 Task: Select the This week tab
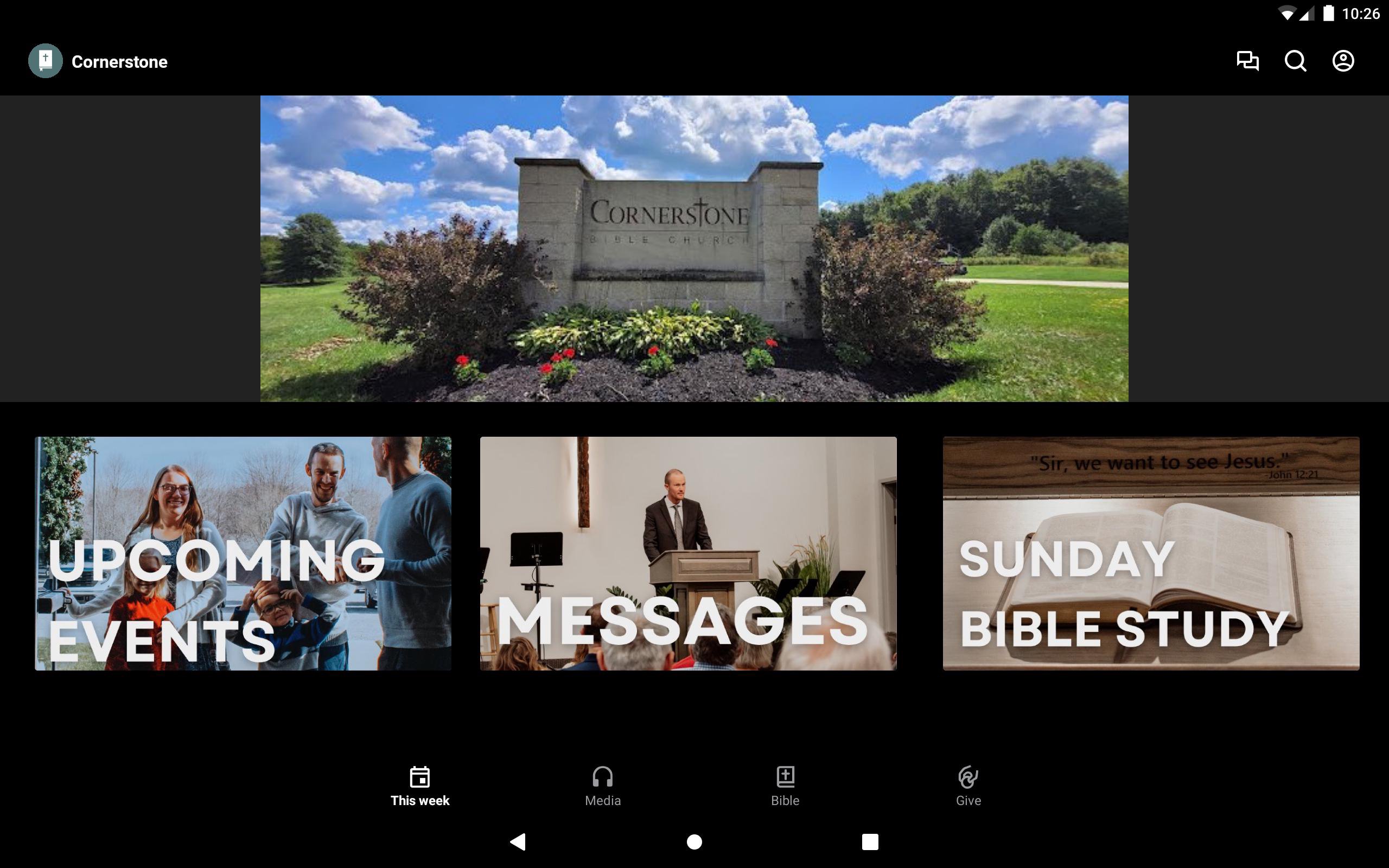419,786
